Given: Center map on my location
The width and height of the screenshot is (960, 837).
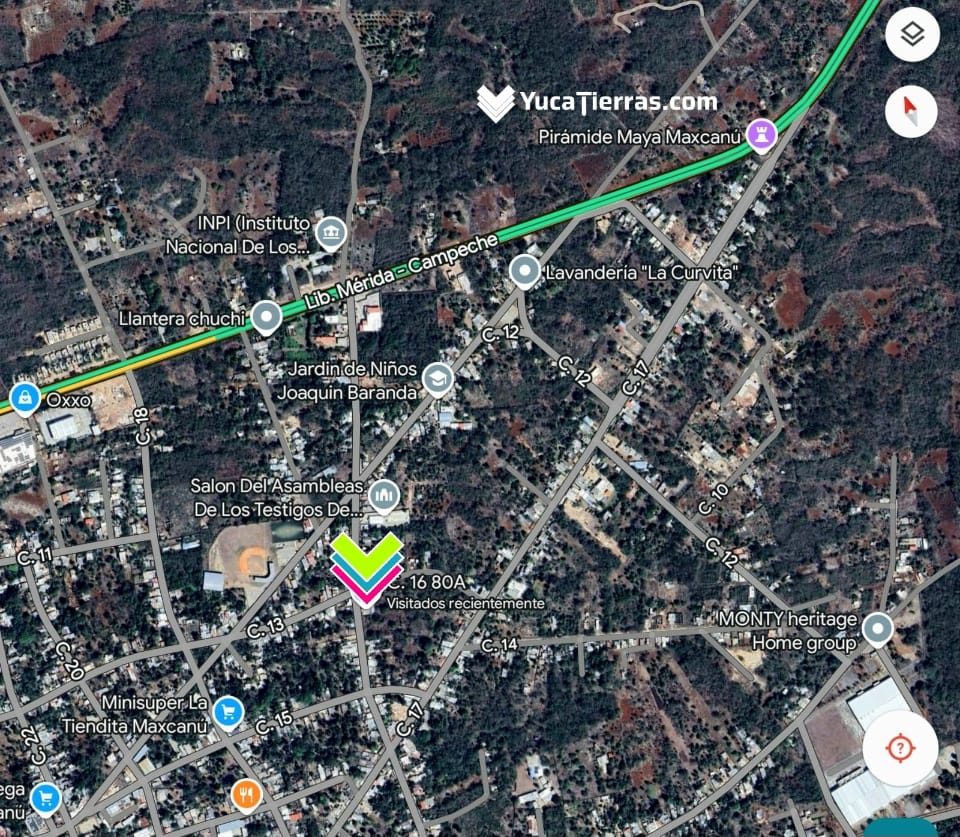Looking at the screenshot, I should point(900,748).
